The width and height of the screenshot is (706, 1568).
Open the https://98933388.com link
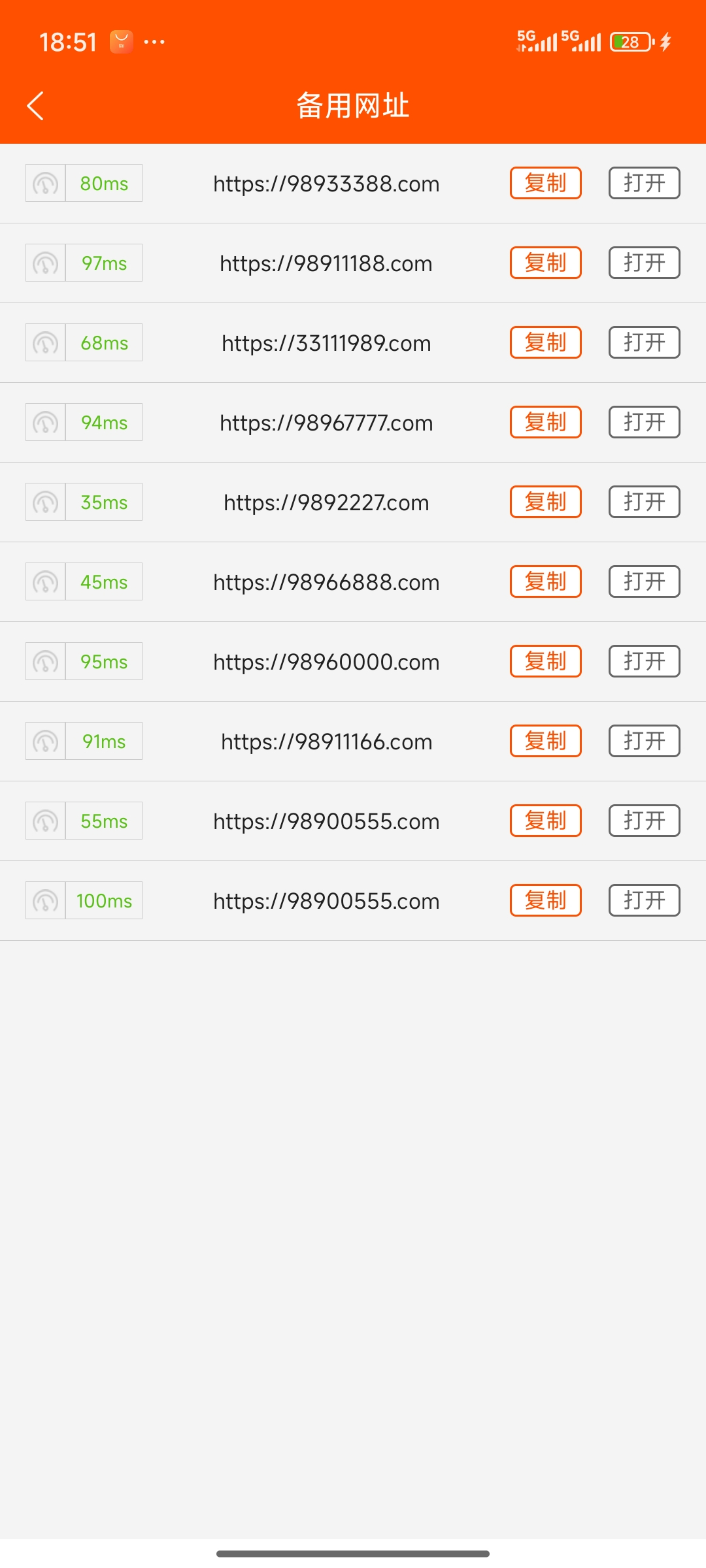click(644, 183)
